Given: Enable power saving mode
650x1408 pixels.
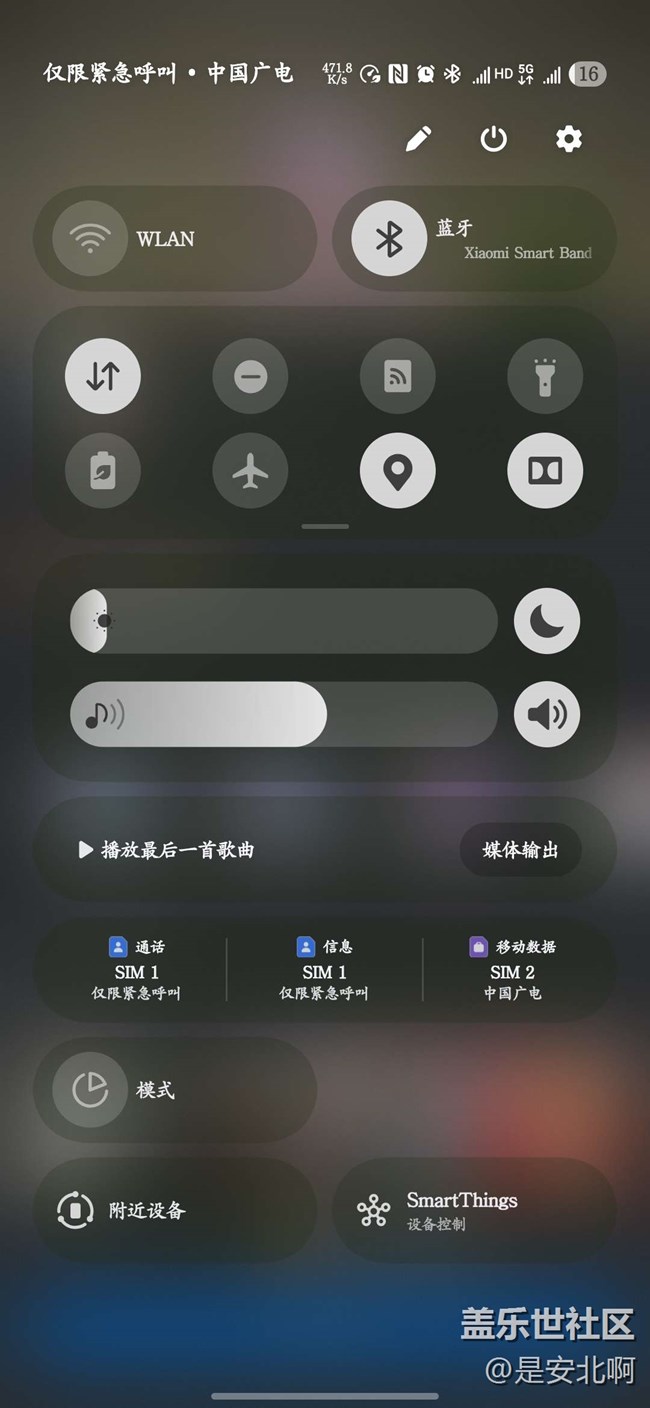Looking at the screenshot, I should (x=103, y=470).
